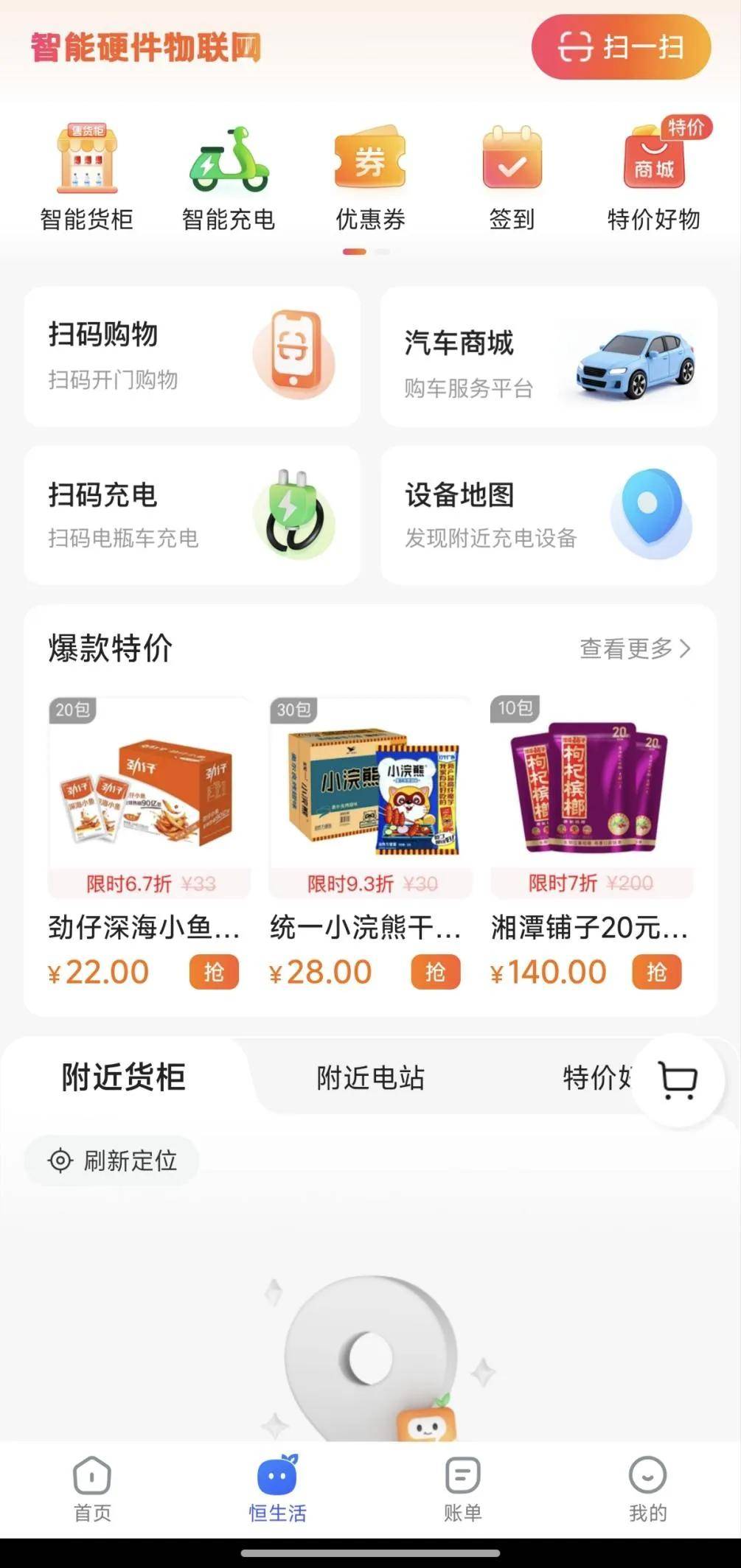The width and height of the screenshot is (741, 1568).
Task: Switch to the 账单 bills tab
Action: point(462,1488)
